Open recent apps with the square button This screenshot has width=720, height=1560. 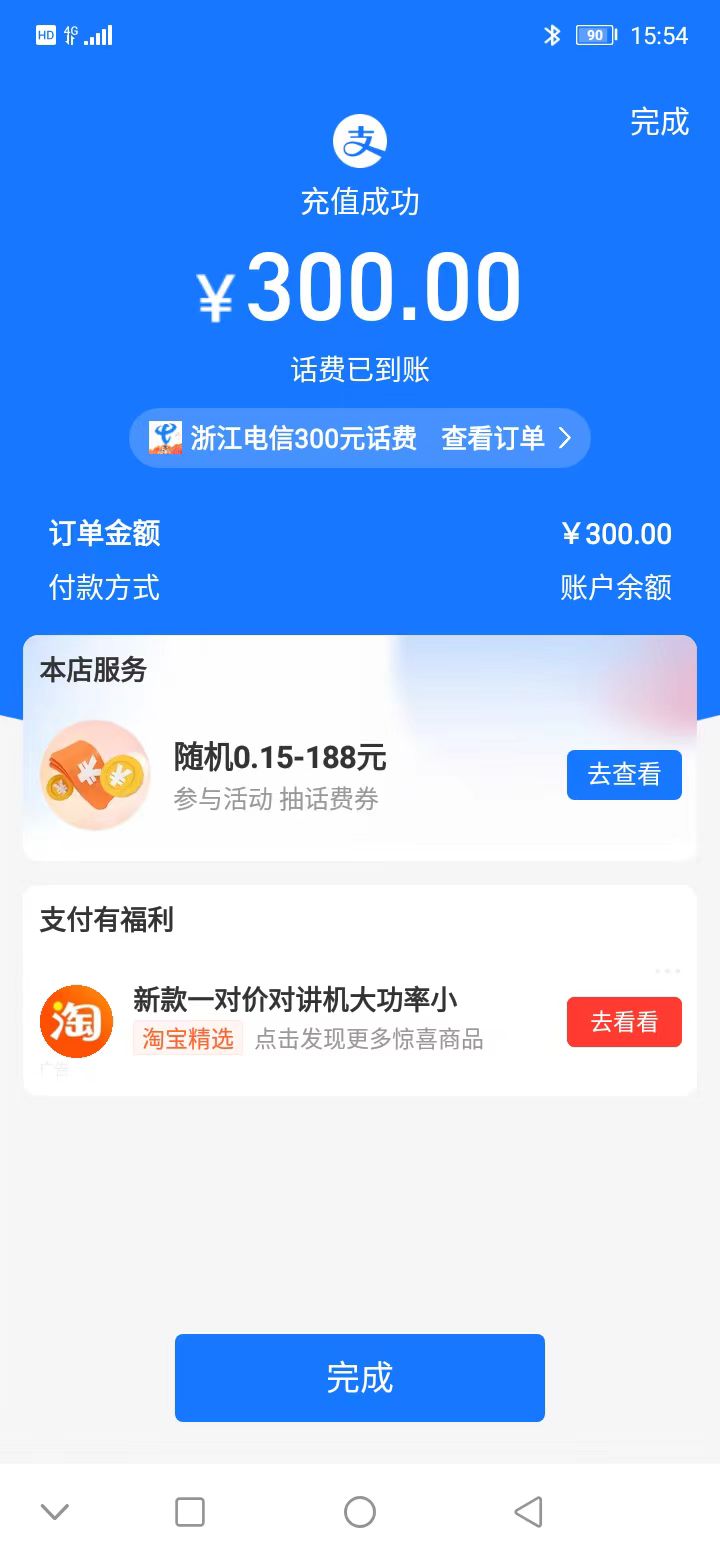[190, 1511]
